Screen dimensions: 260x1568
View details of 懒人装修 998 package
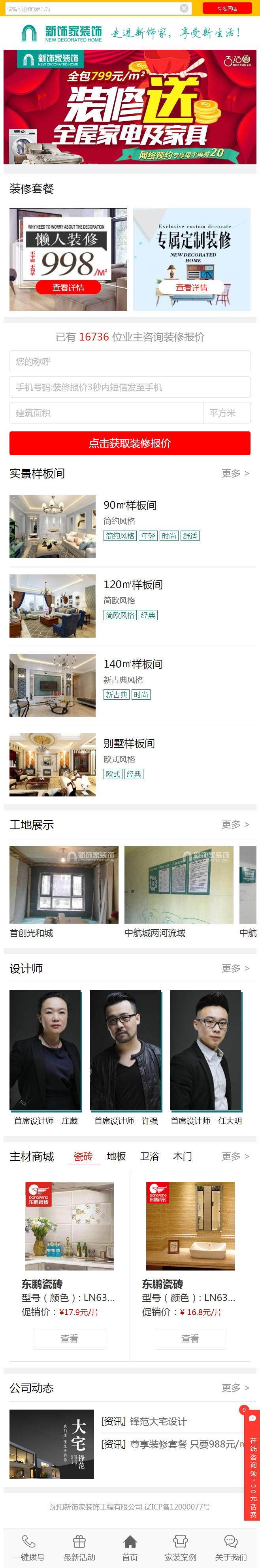click(x=68, y=287)
